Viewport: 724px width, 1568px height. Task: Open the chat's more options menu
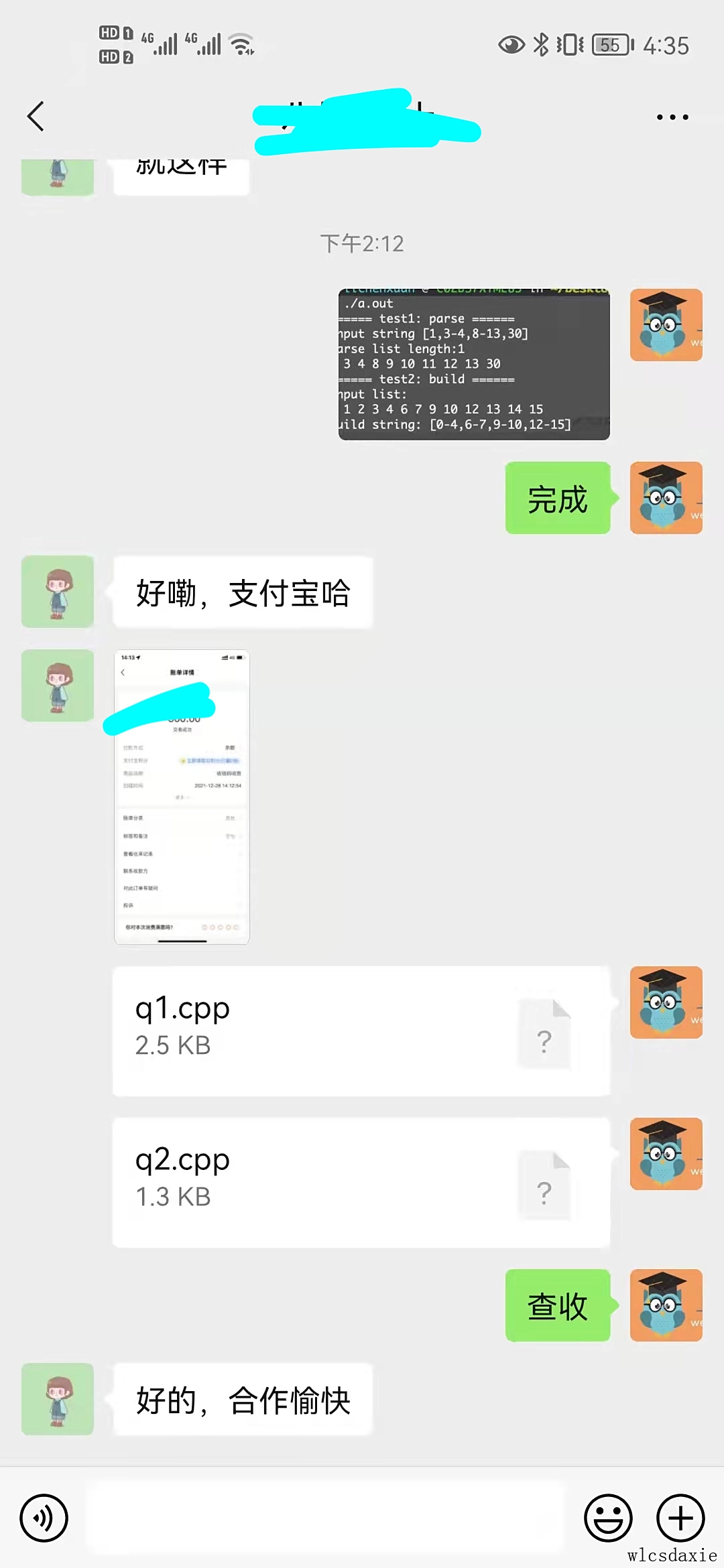(672, 117)
